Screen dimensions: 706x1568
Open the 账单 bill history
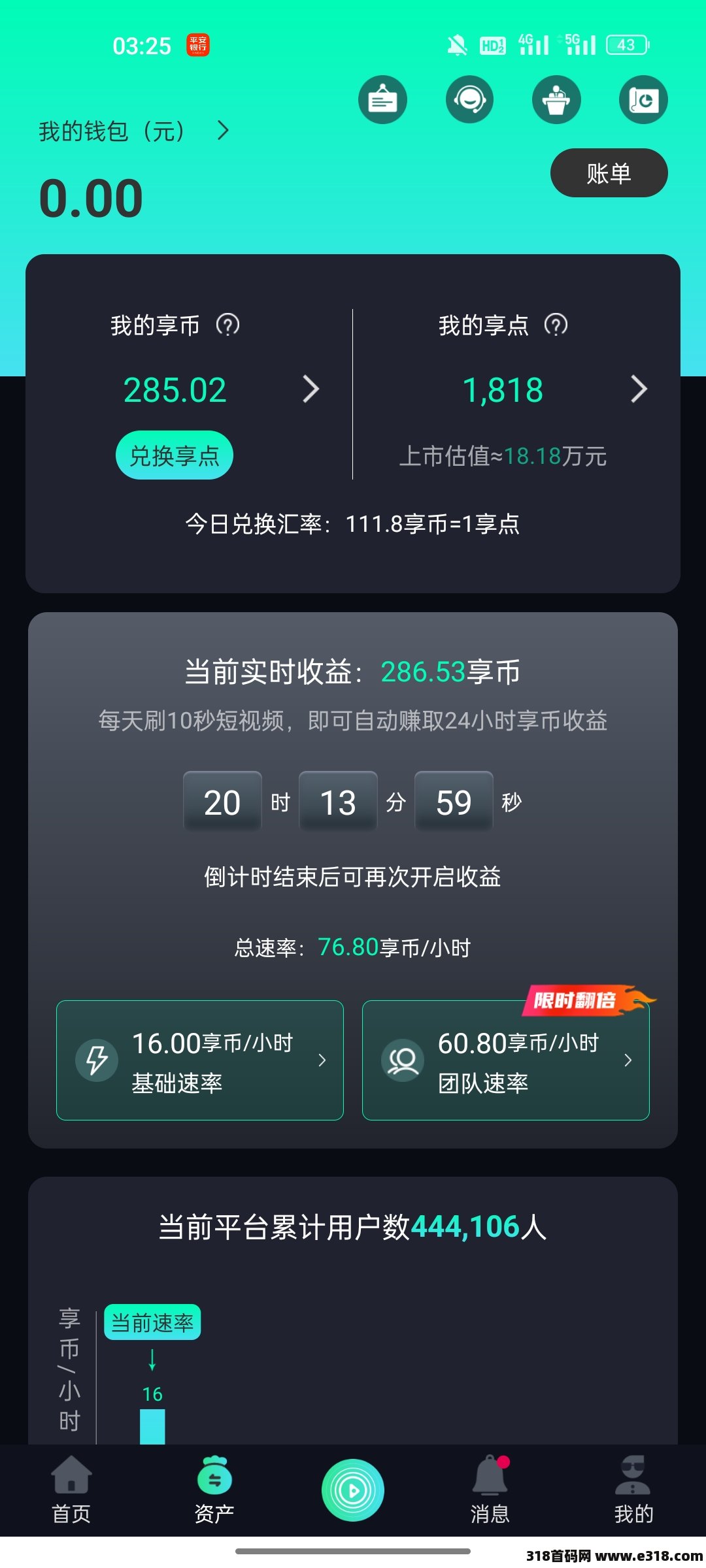[x=609, y=173]
